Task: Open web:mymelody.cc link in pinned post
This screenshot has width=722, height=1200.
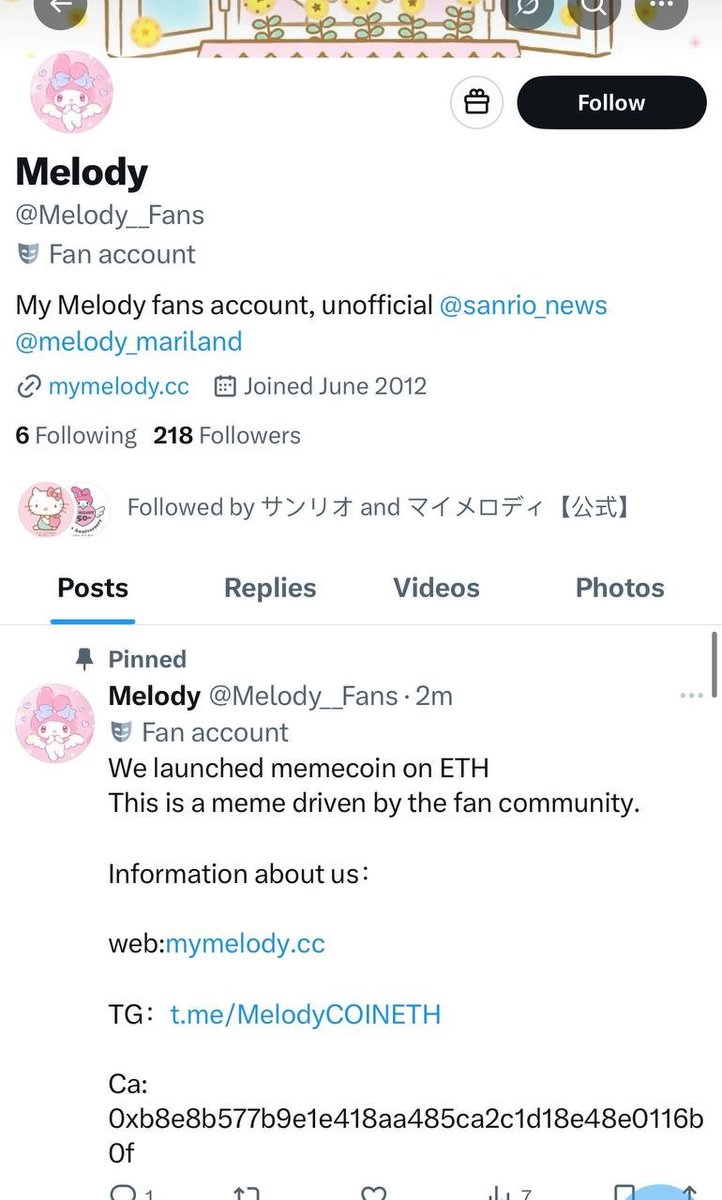Action: (x=245, y=942)
